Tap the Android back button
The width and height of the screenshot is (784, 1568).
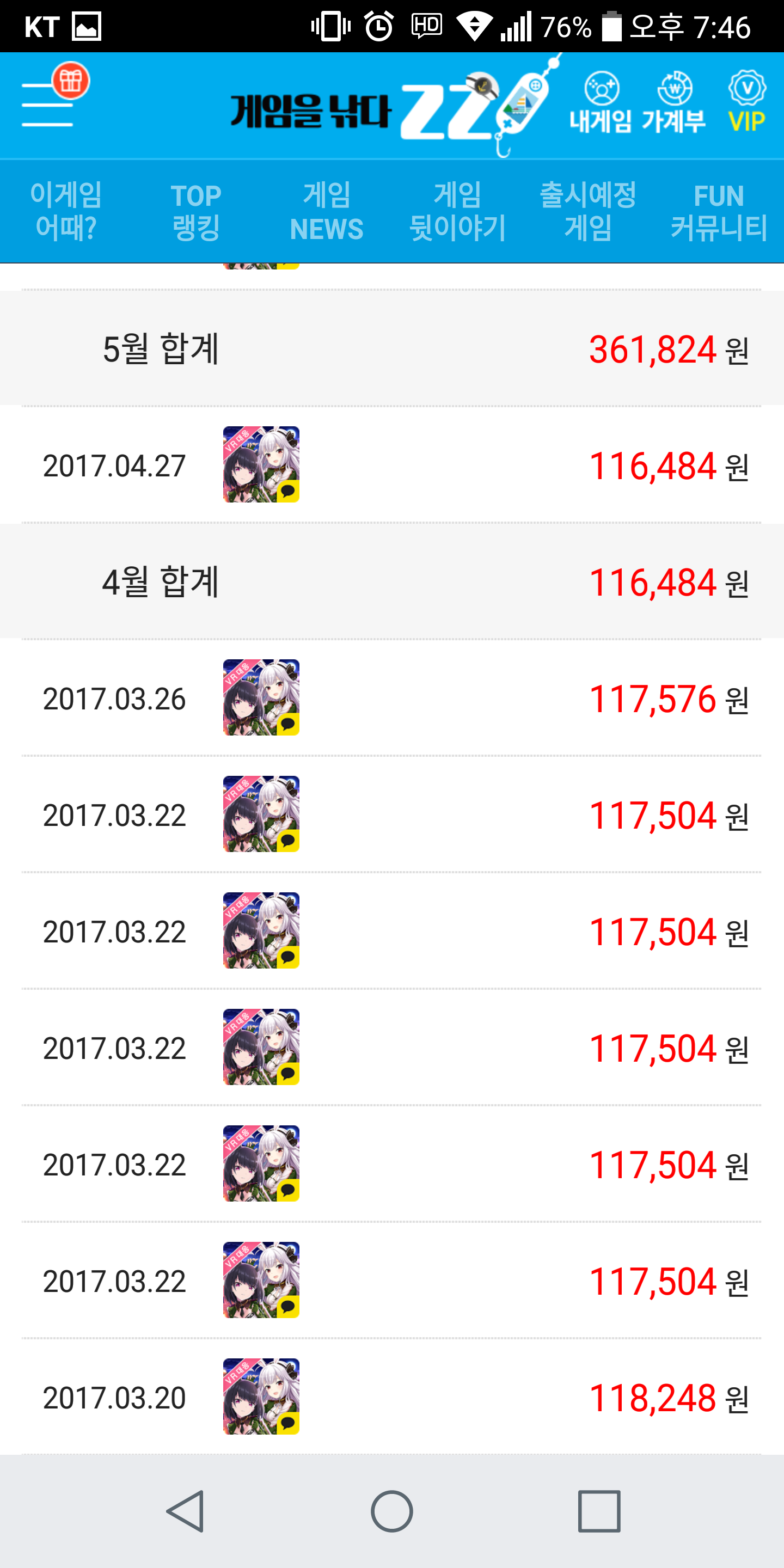pos(185,1511)
